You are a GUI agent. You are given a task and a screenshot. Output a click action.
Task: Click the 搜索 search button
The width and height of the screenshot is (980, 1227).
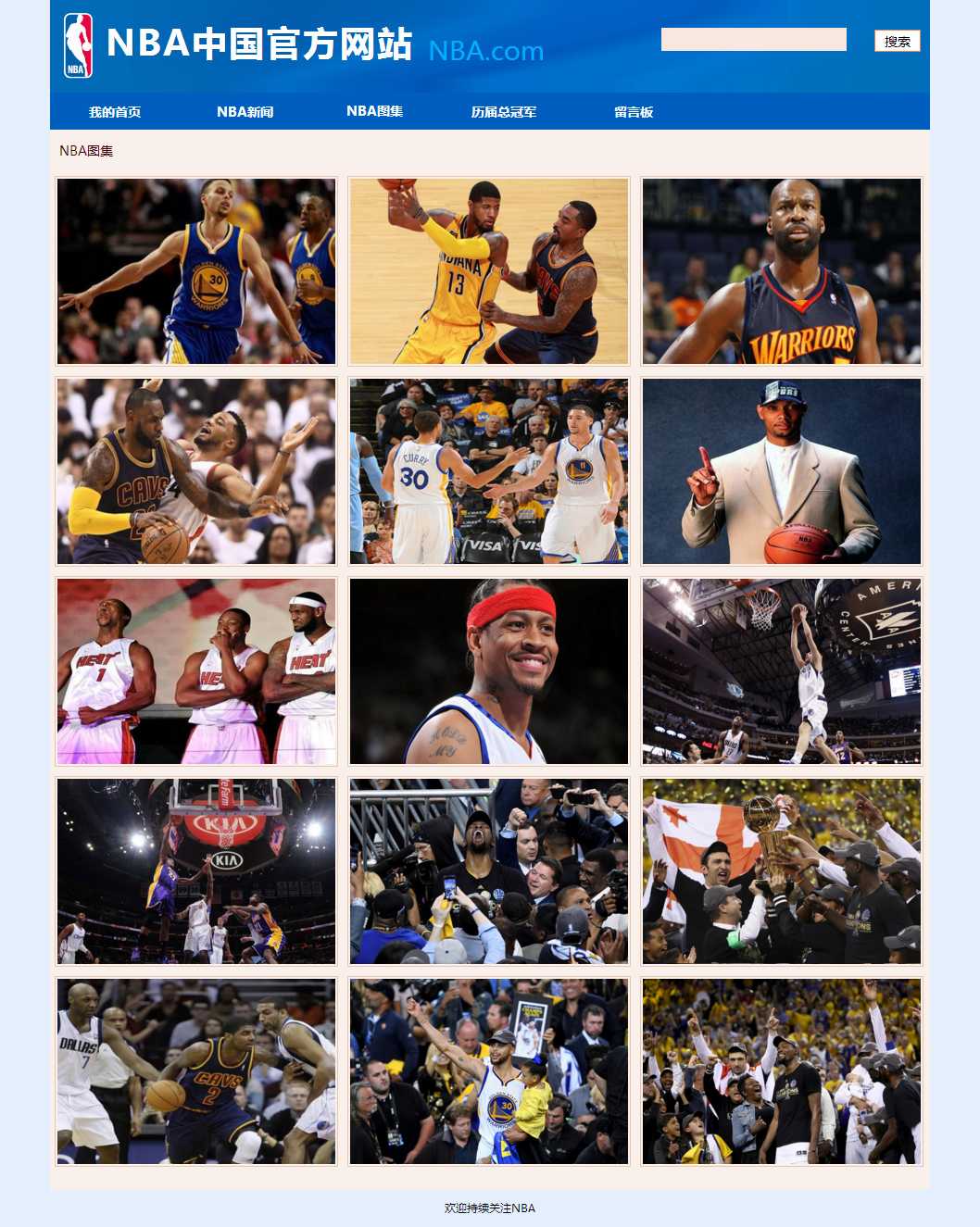point(897,41)
